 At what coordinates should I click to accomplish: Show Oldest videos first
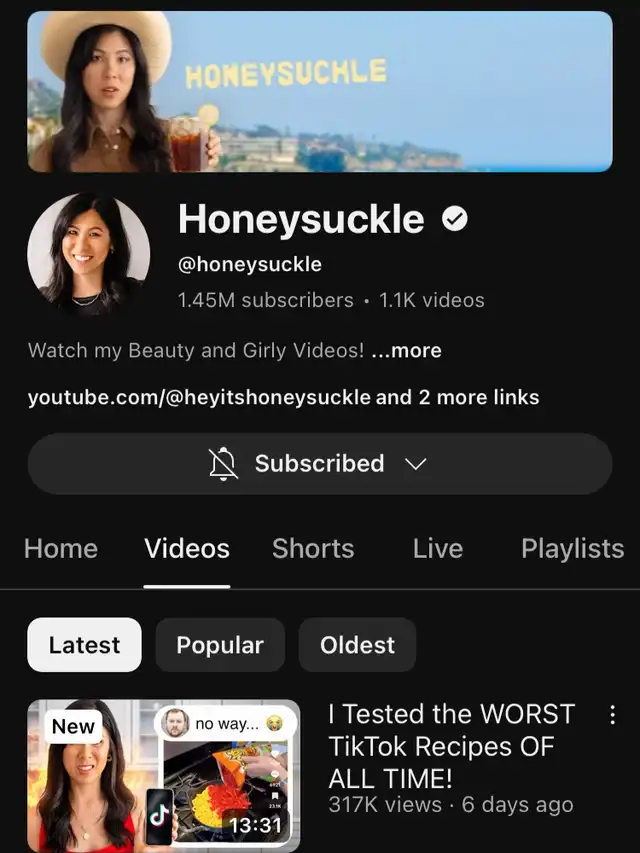[x=357, y=645]
